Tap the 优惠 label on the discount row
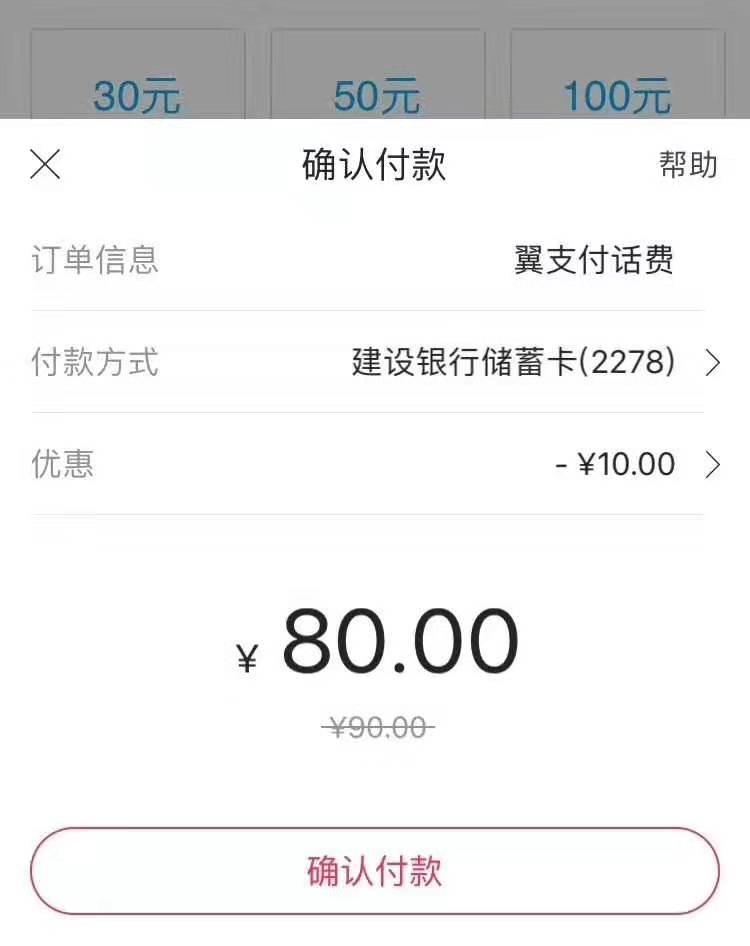This screenshot has height=946, width=750. click(x=64, y=464)
